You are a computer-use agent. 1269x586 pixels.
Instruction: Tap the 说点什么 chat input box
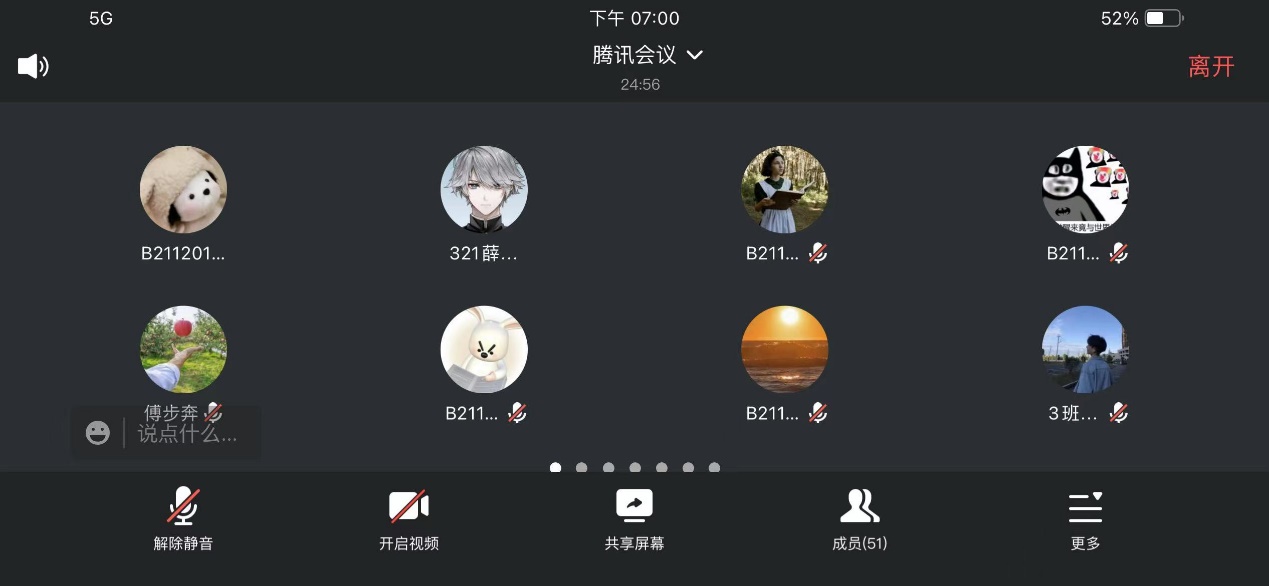click(188, 434)
